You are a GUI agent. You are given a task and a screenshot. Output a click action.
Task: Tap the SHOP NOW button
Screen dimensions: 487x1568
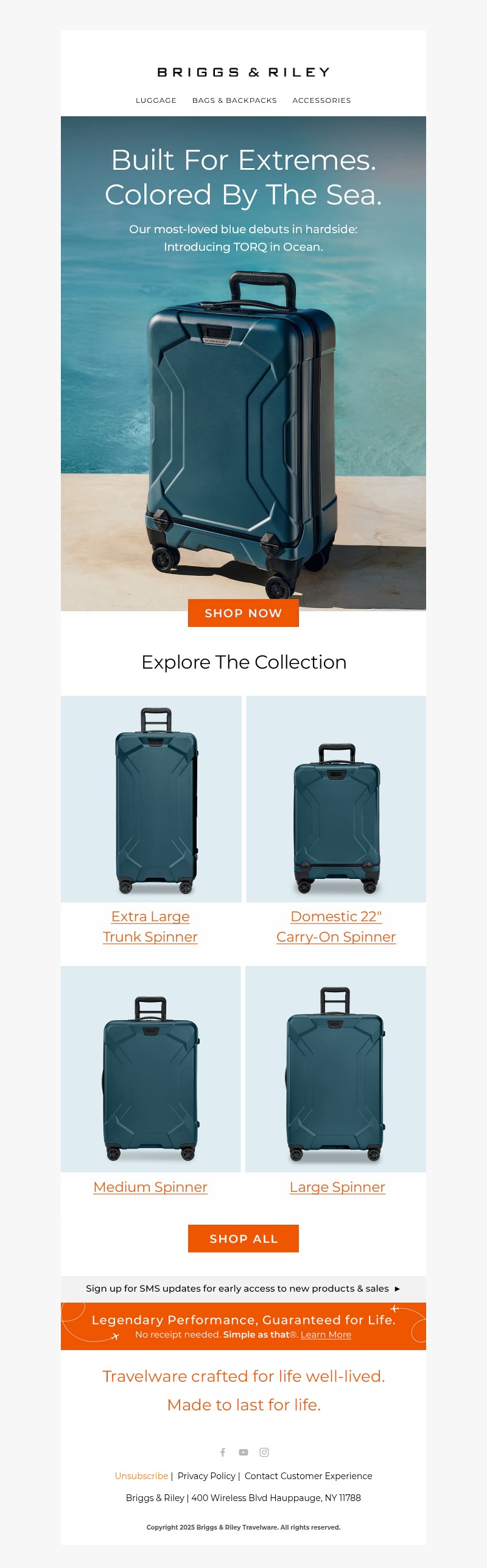point(243,613)
